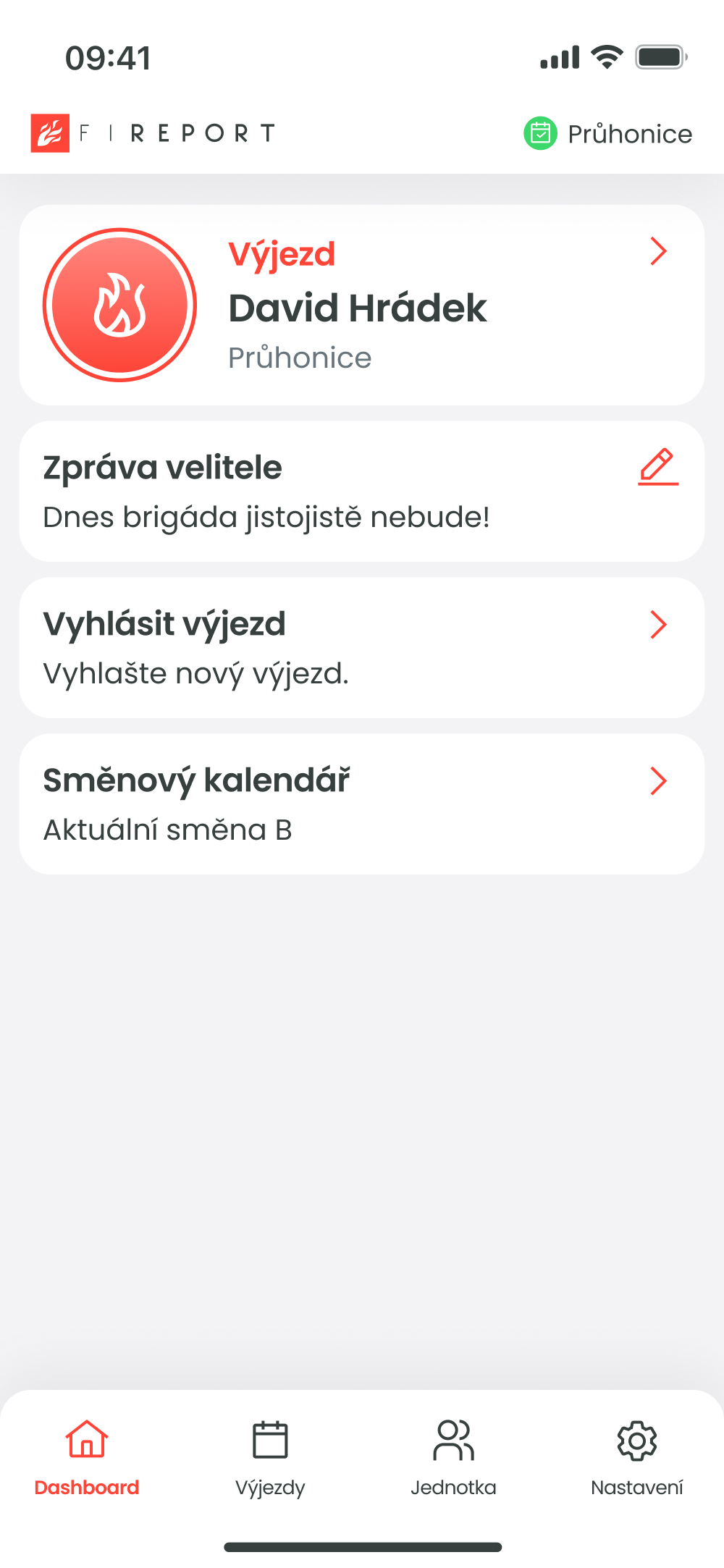
Task: Click the FIREPORT logo in the header
Action: click(x=153, y=133)
